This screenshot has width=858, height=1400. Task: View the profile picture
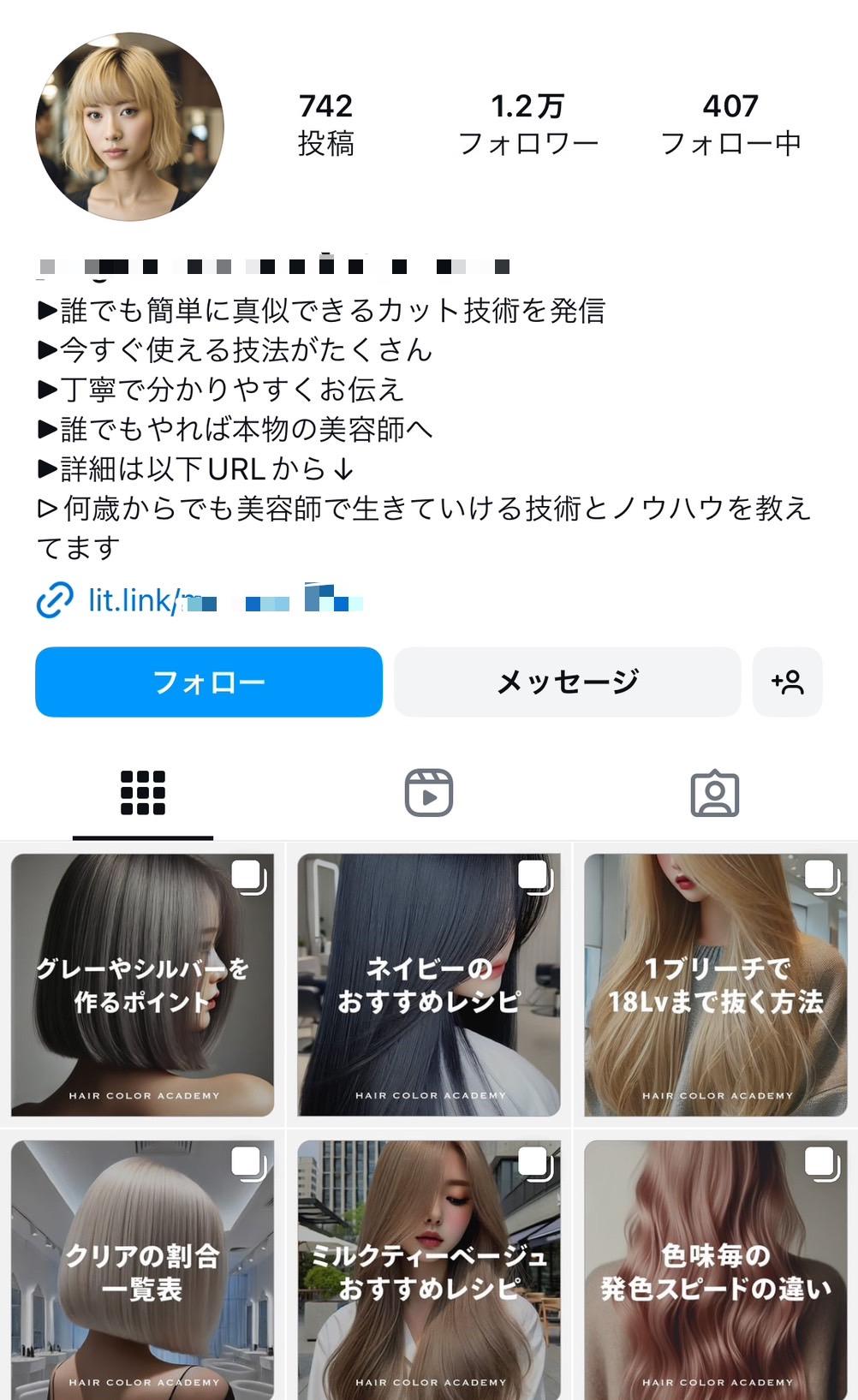tap(129, 127)
